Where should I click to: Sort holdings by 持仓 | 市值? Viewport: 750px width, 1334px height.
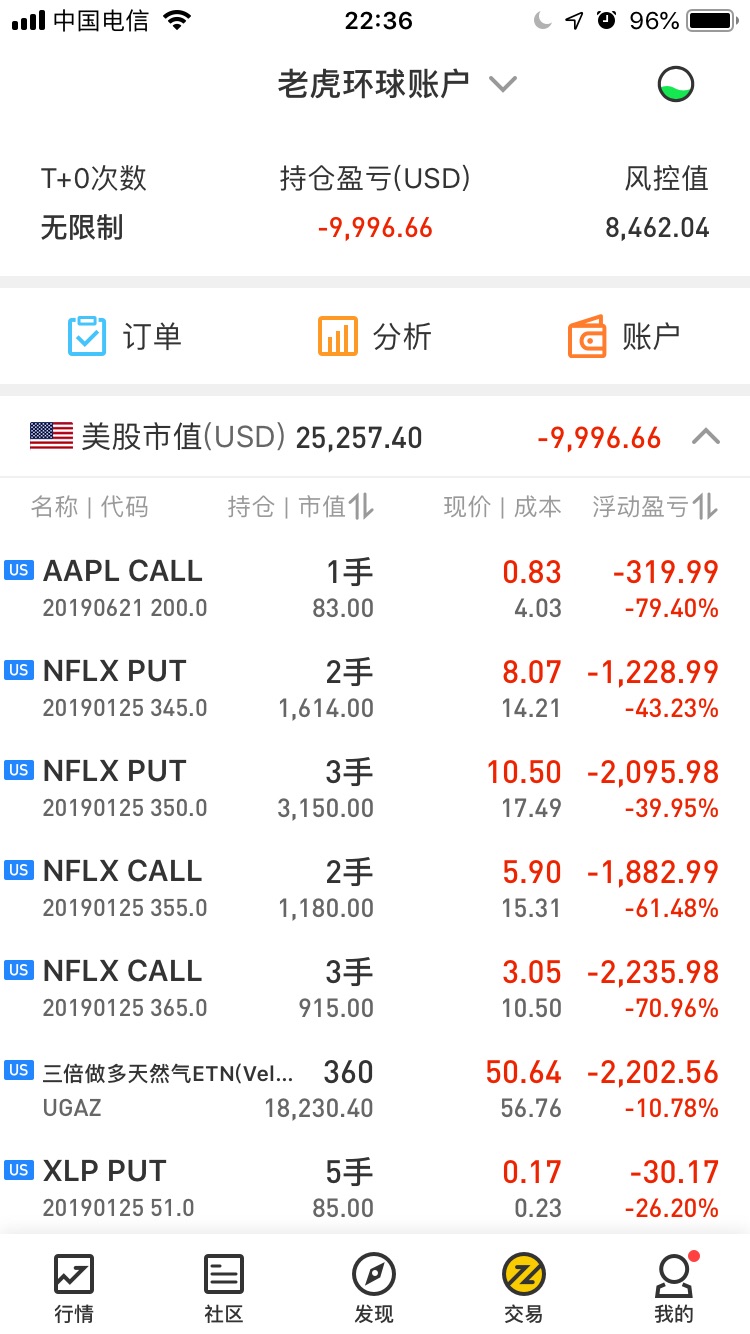[x=300, y=507]
